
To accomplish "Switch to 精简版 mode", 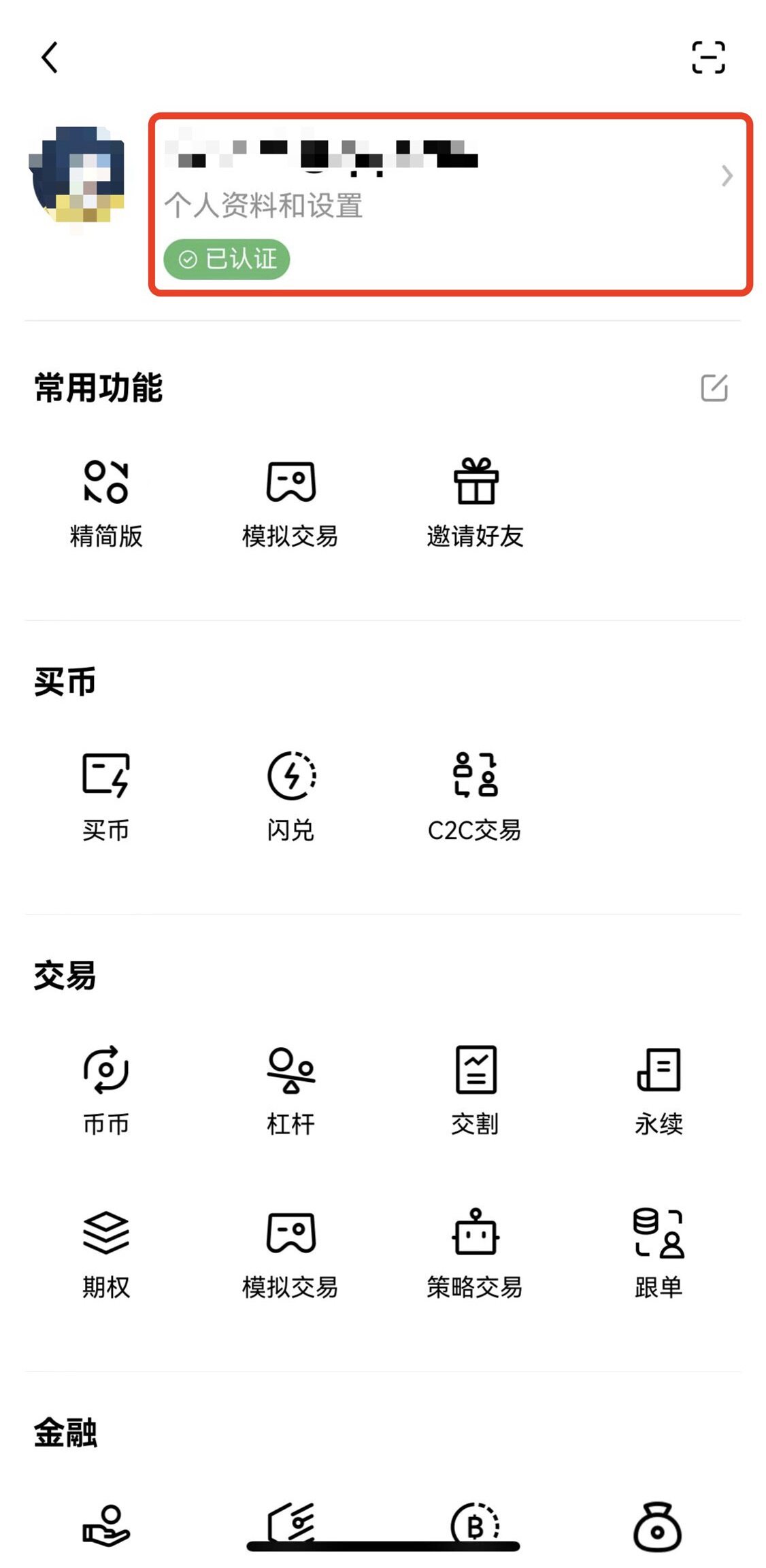I will 106,503.
